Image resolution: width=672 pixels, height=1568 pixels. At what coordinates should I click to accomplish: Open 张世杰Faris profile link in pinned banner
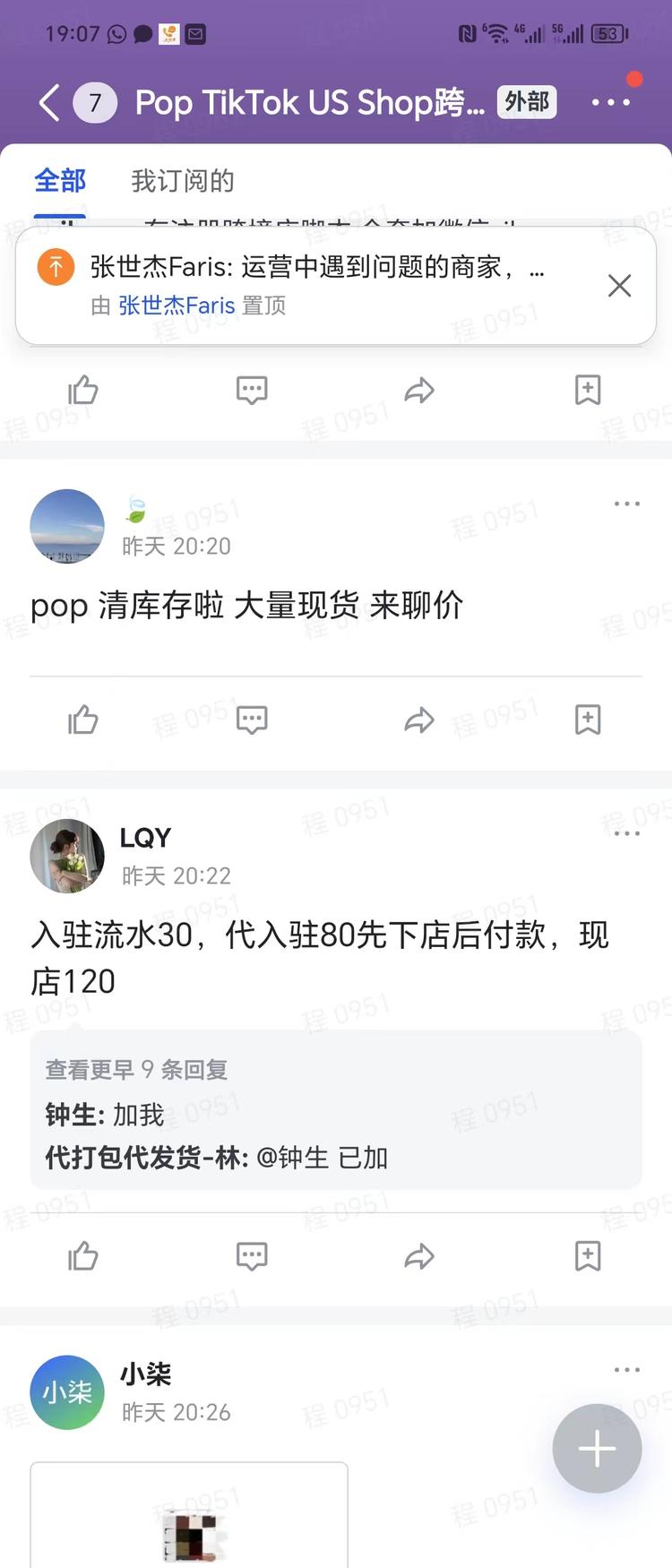click(176, 306)
